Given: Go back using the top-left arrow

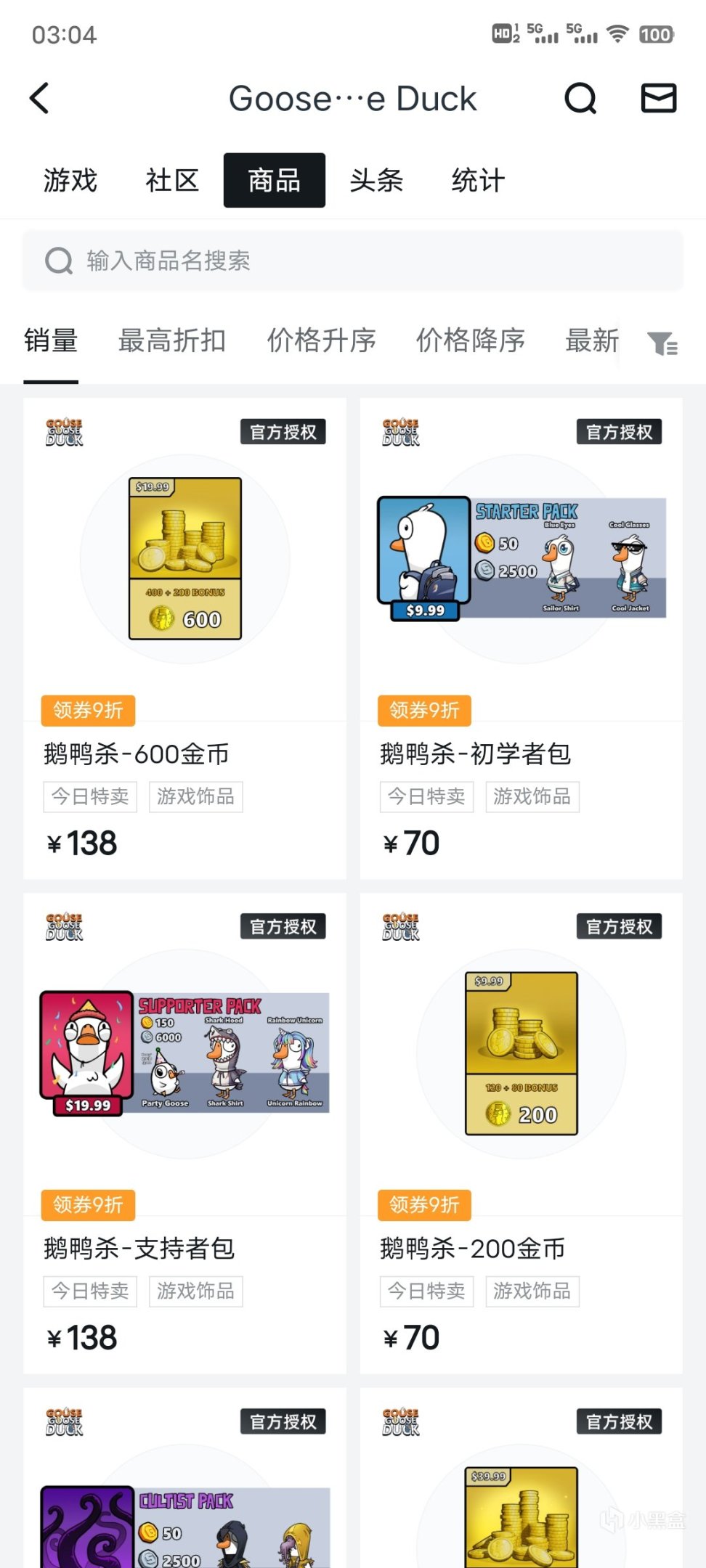Looking at the screenshot, I should click(40, 98).
